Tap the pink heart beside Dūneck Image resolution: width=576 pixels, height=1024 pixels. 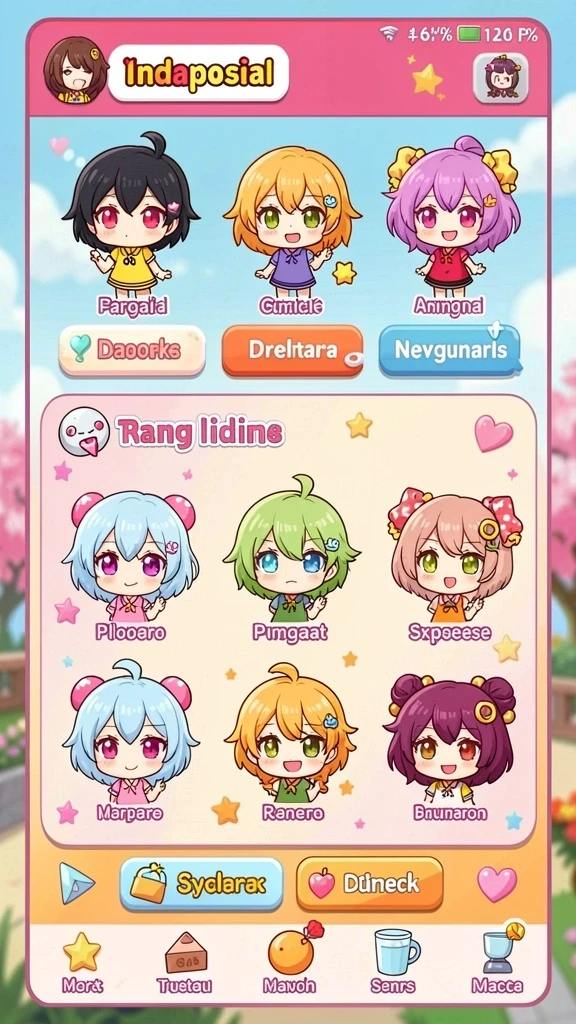click(x=497, y=884)
